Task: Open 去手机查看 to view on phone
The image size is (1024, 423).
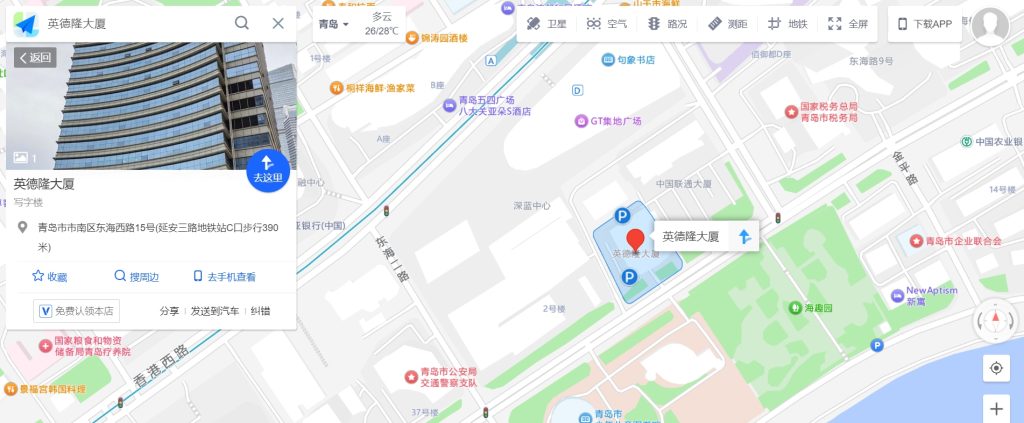Action: point(224,277)
